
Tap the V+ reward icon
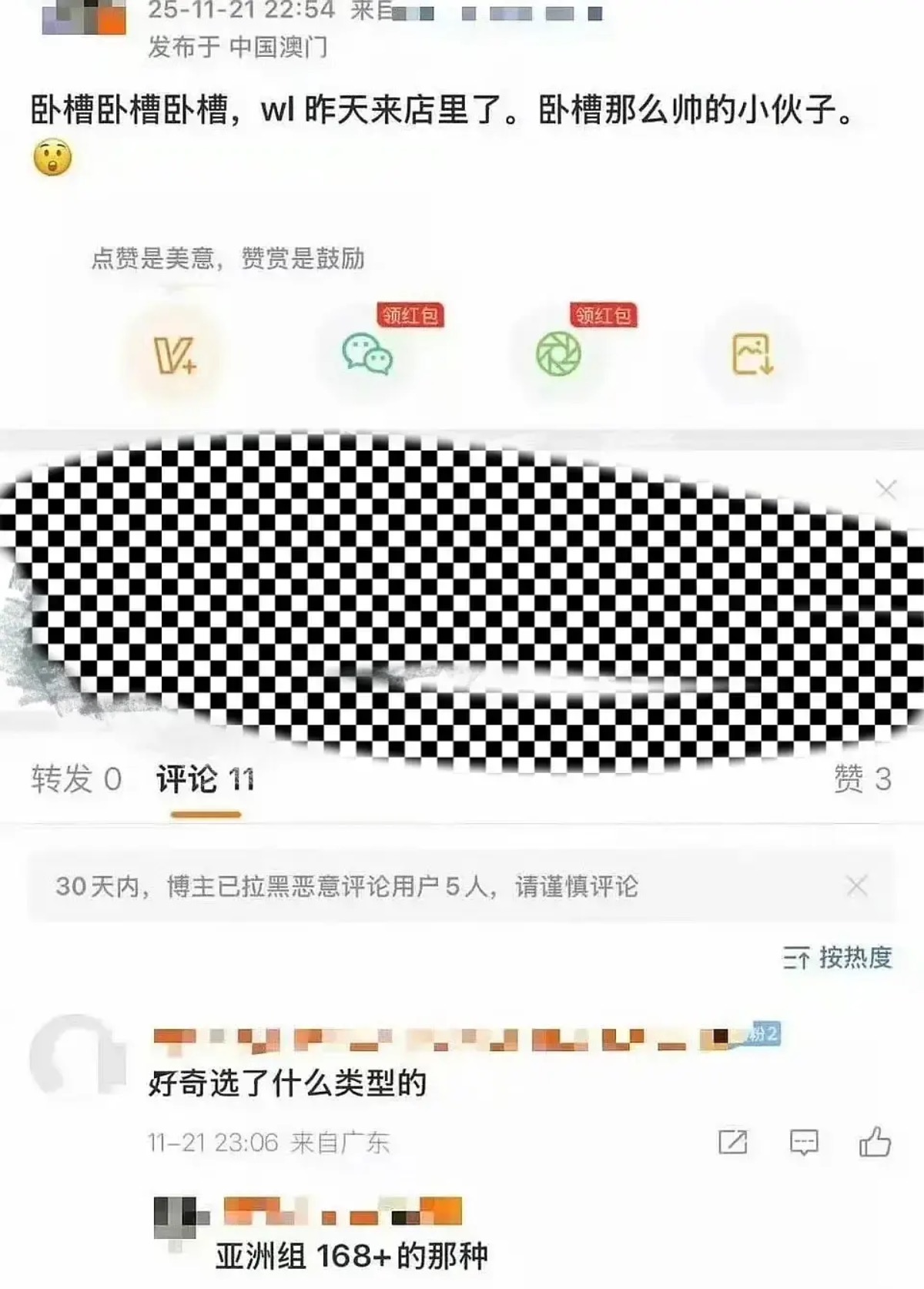175,355
